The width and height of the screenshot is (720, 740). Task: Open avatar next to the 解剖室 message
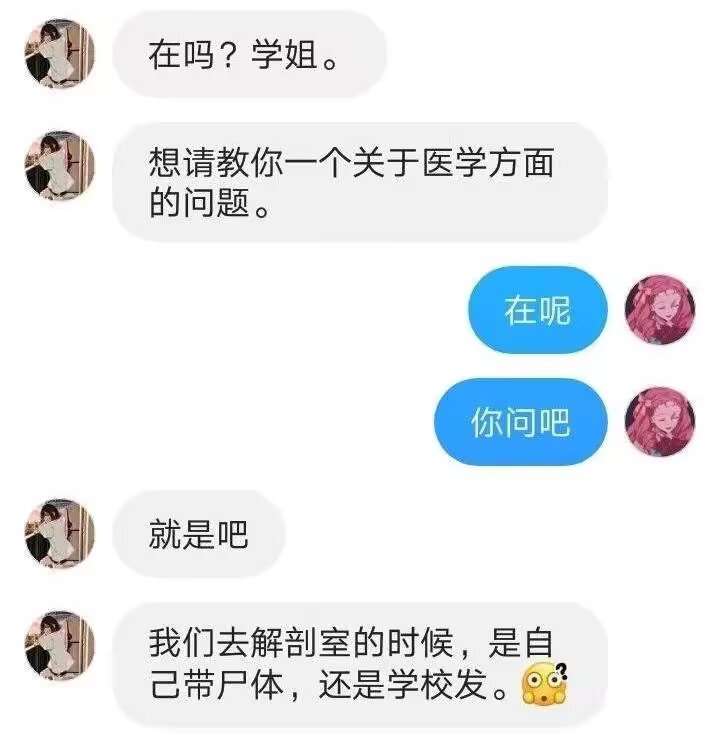59,647
